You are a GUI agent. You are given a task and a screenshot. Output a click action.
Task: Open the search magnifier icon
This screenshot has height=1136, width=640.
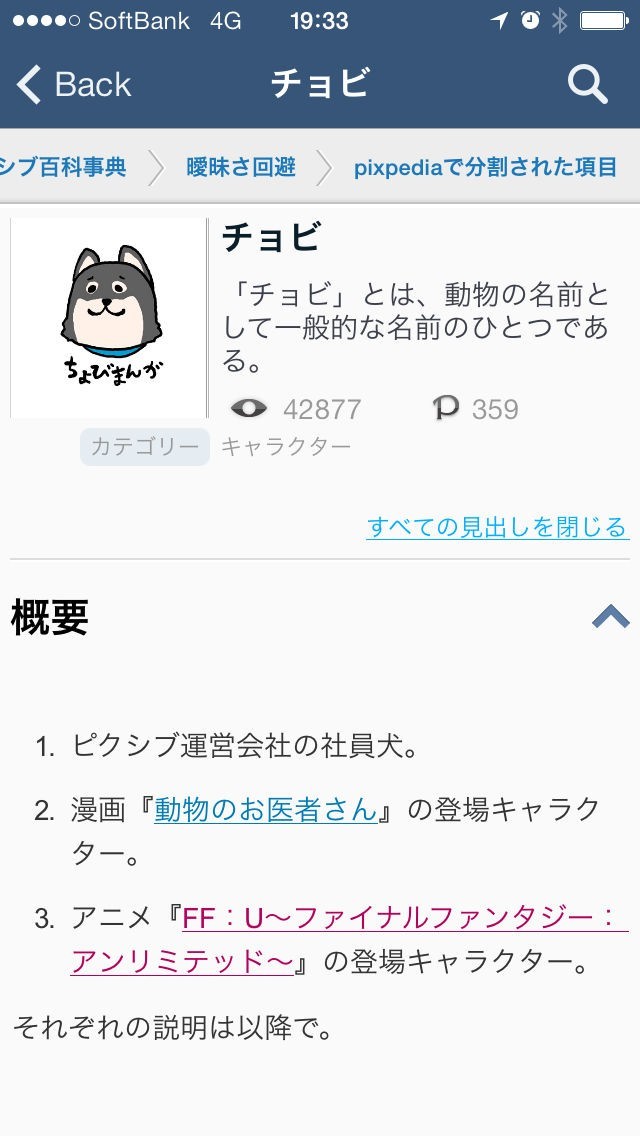587,85
